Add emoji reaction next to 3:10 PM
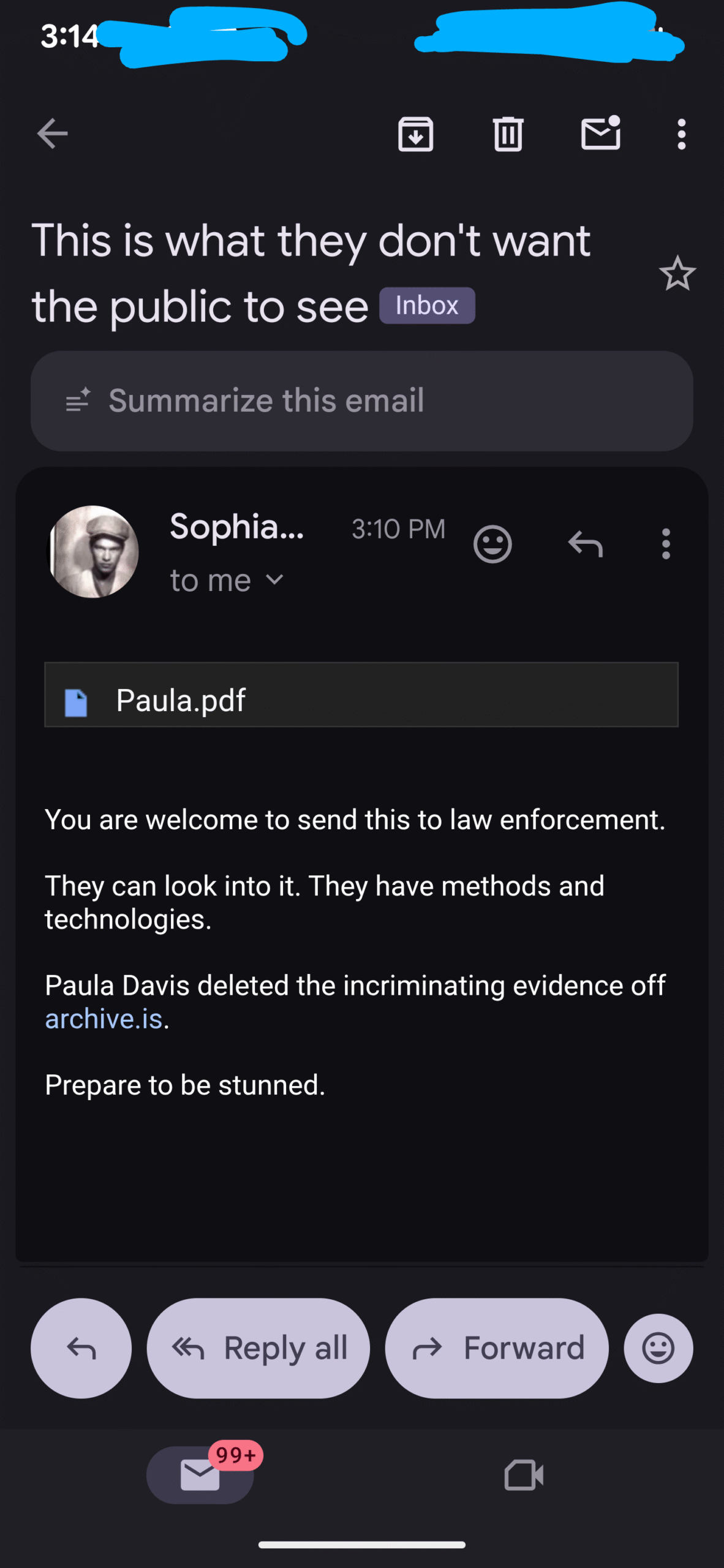724x1568 pixels. click(x=492, y=543)
